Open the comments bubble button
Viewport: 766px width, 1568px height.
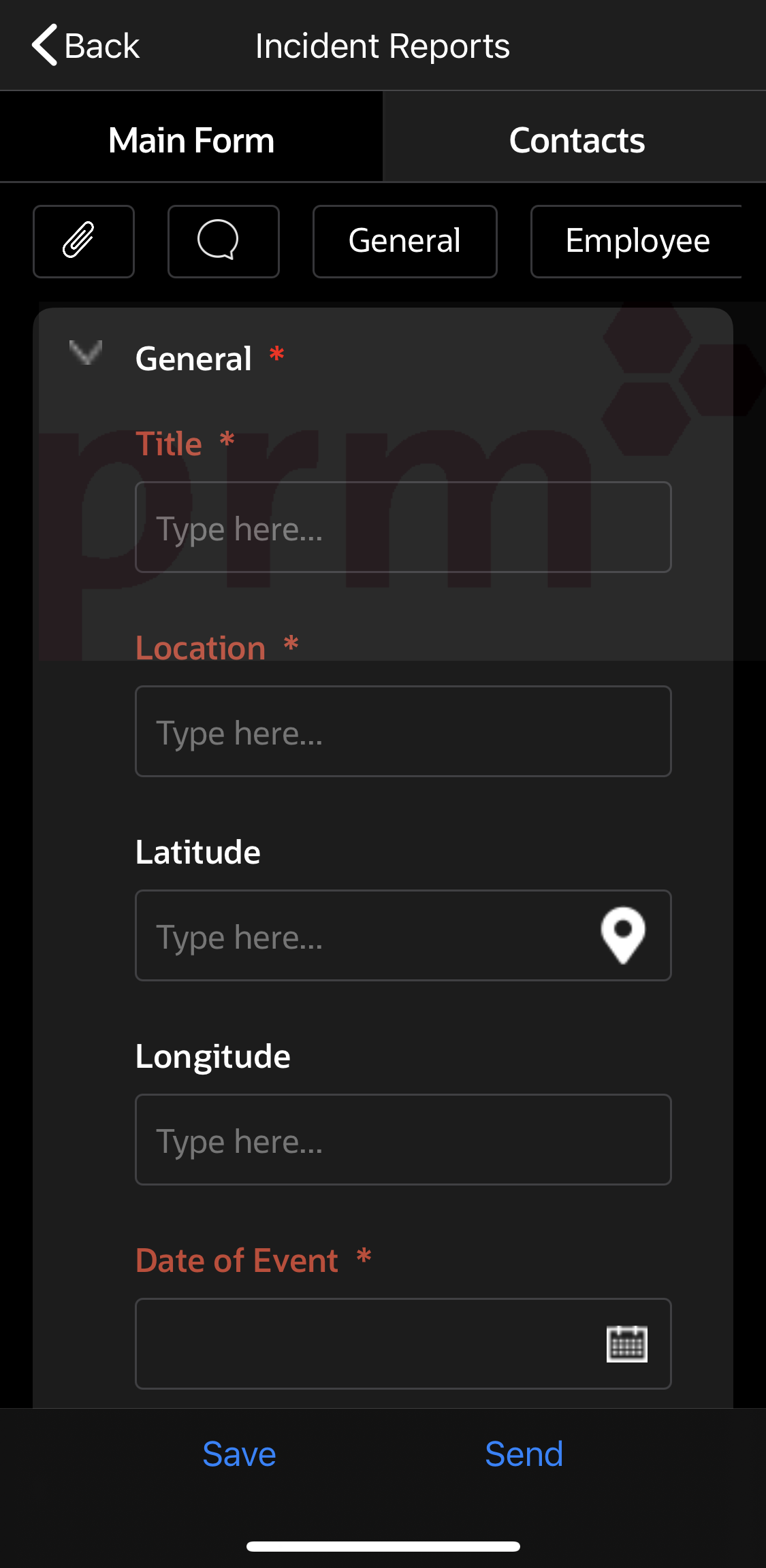(x=223, y=242)
